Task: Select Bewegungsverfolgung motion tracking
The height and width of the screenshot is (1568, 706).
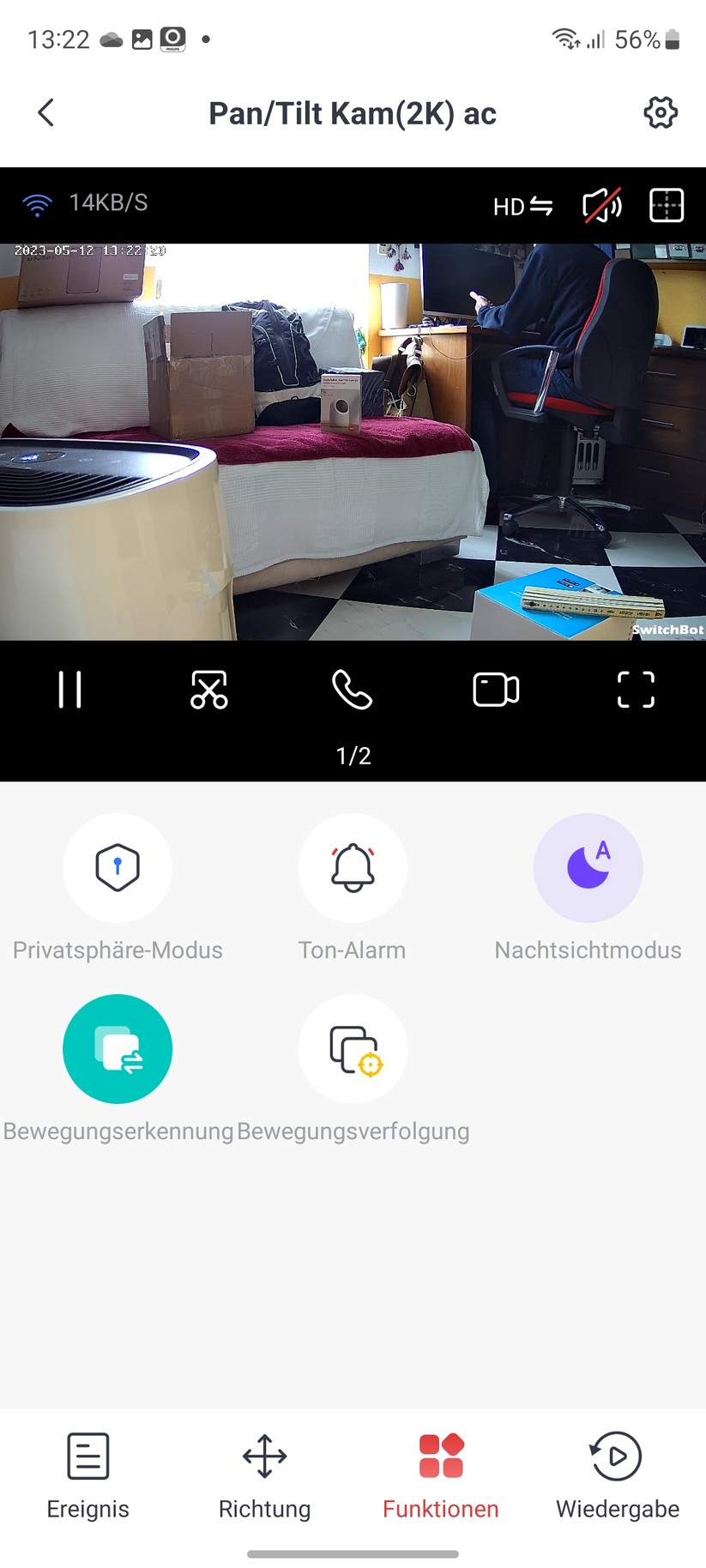Action: [x=352, y=1048]
